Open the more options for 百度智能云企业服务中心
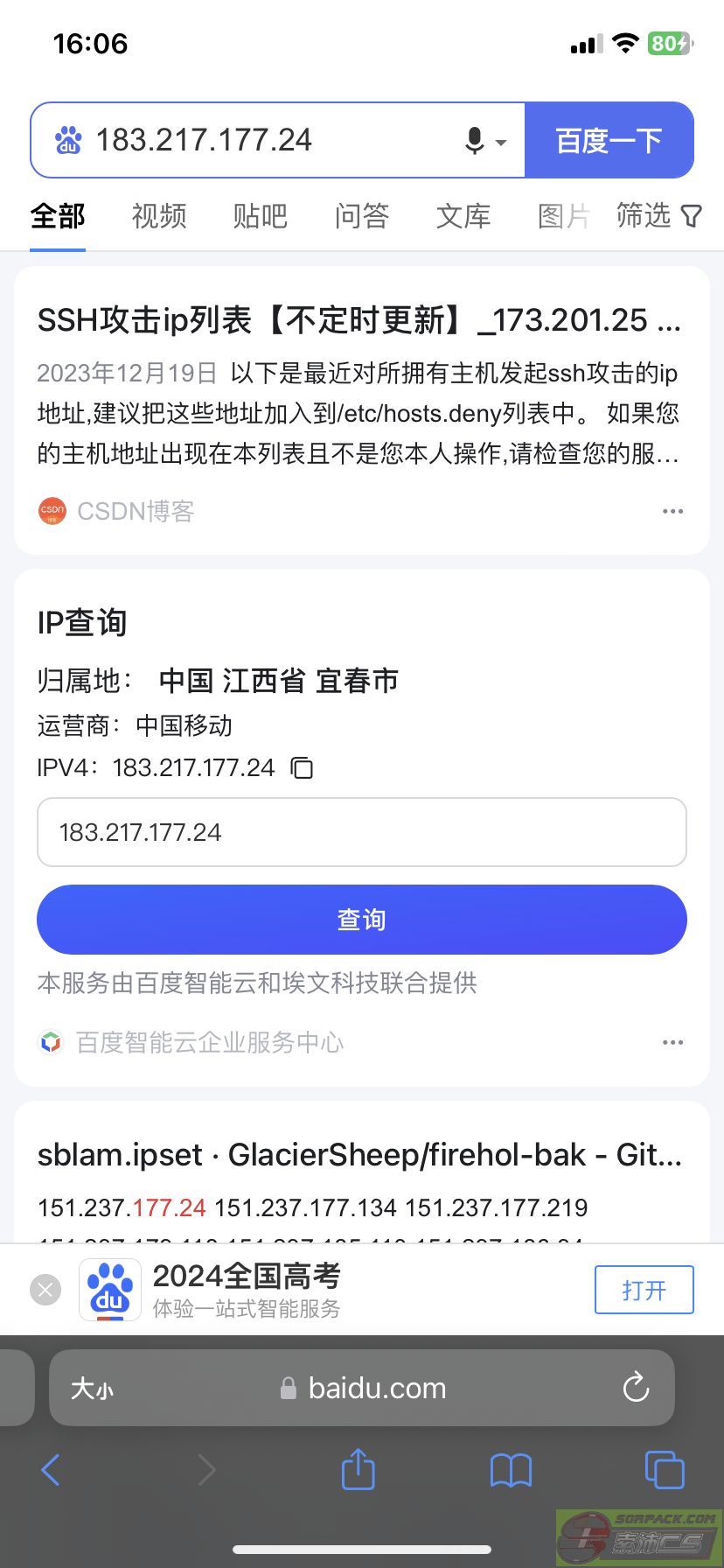 672,1042
